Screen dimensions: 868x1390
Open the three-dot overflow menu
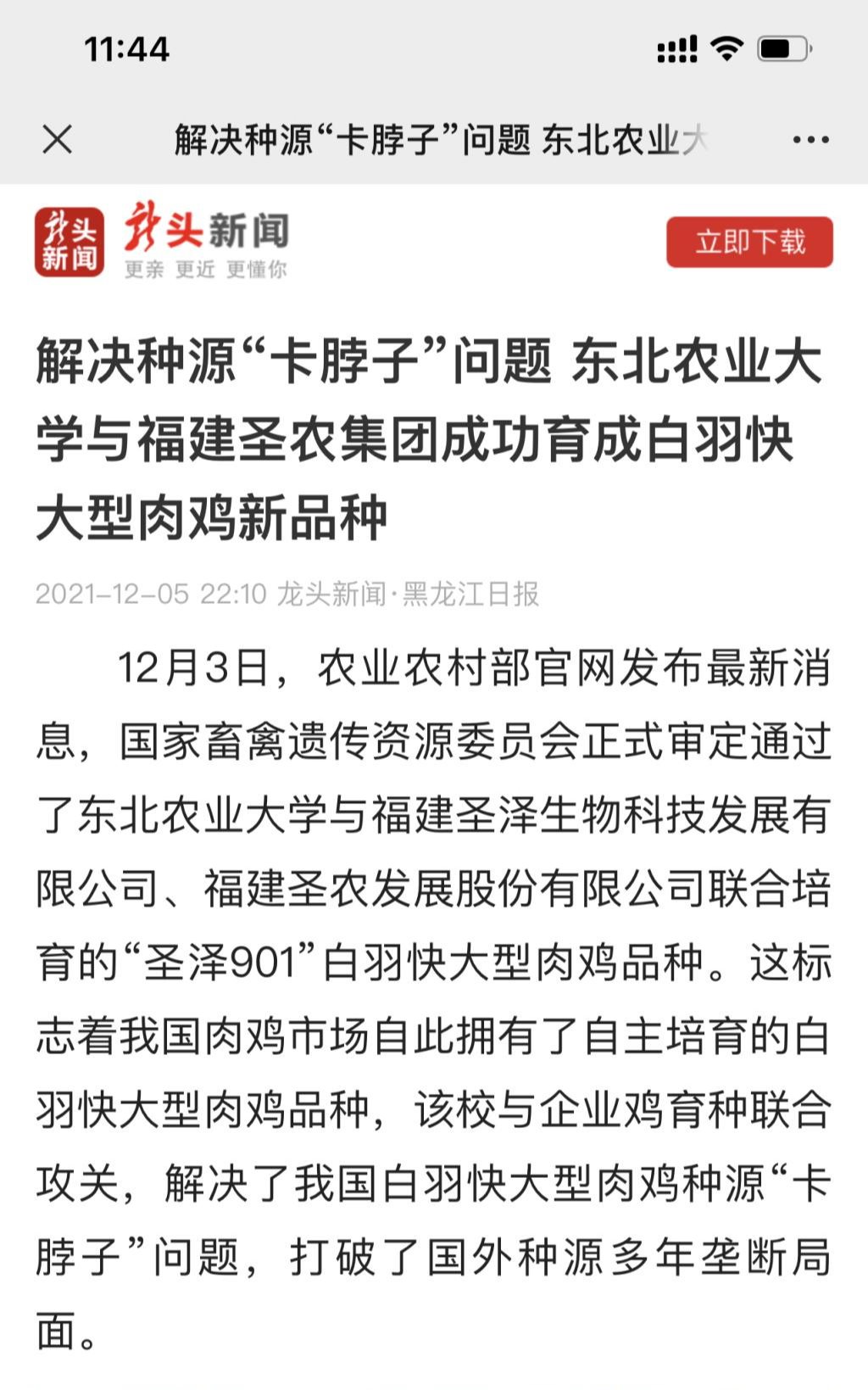click(x=810, y=140)
